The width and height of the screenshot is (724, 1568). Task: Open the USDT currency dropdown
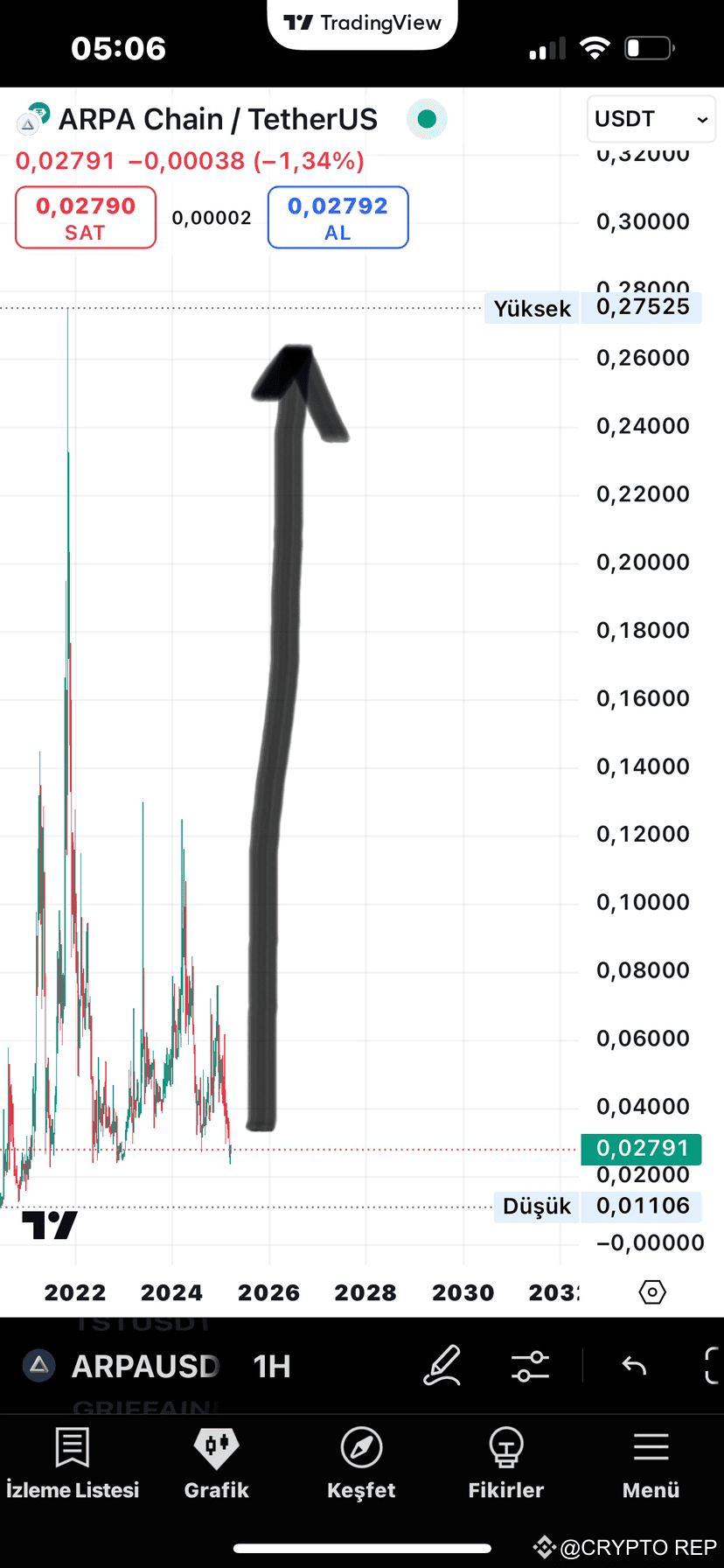[651, 119]
